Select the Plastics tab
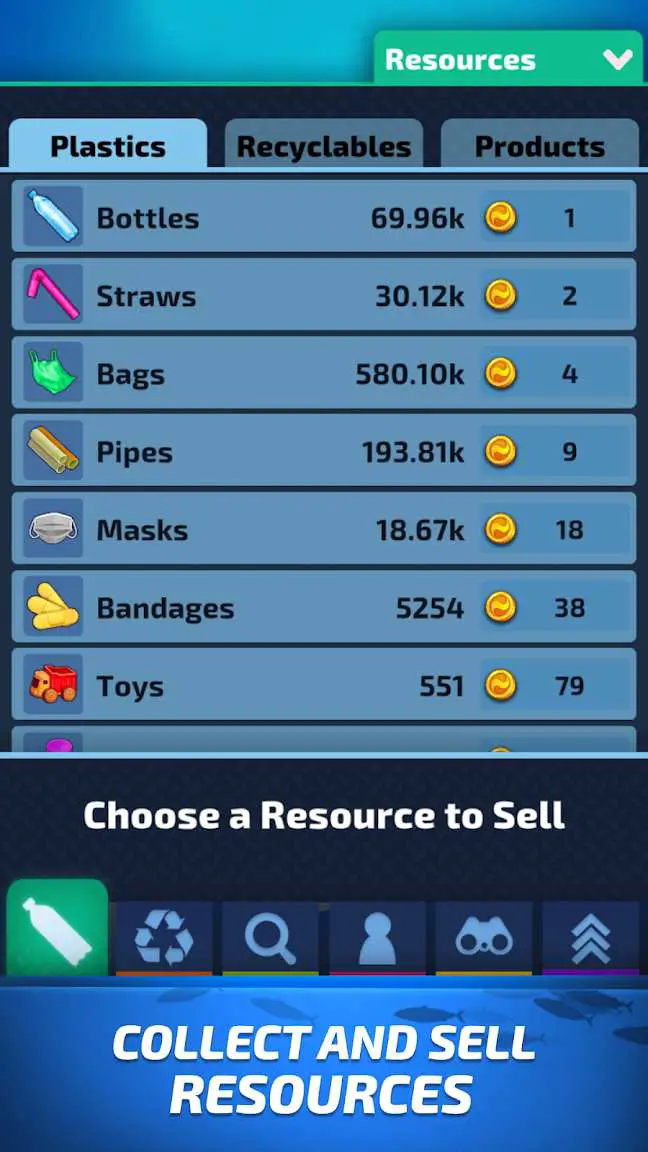The width and height of the screenshot is (648, 1152). click(108, 146)
